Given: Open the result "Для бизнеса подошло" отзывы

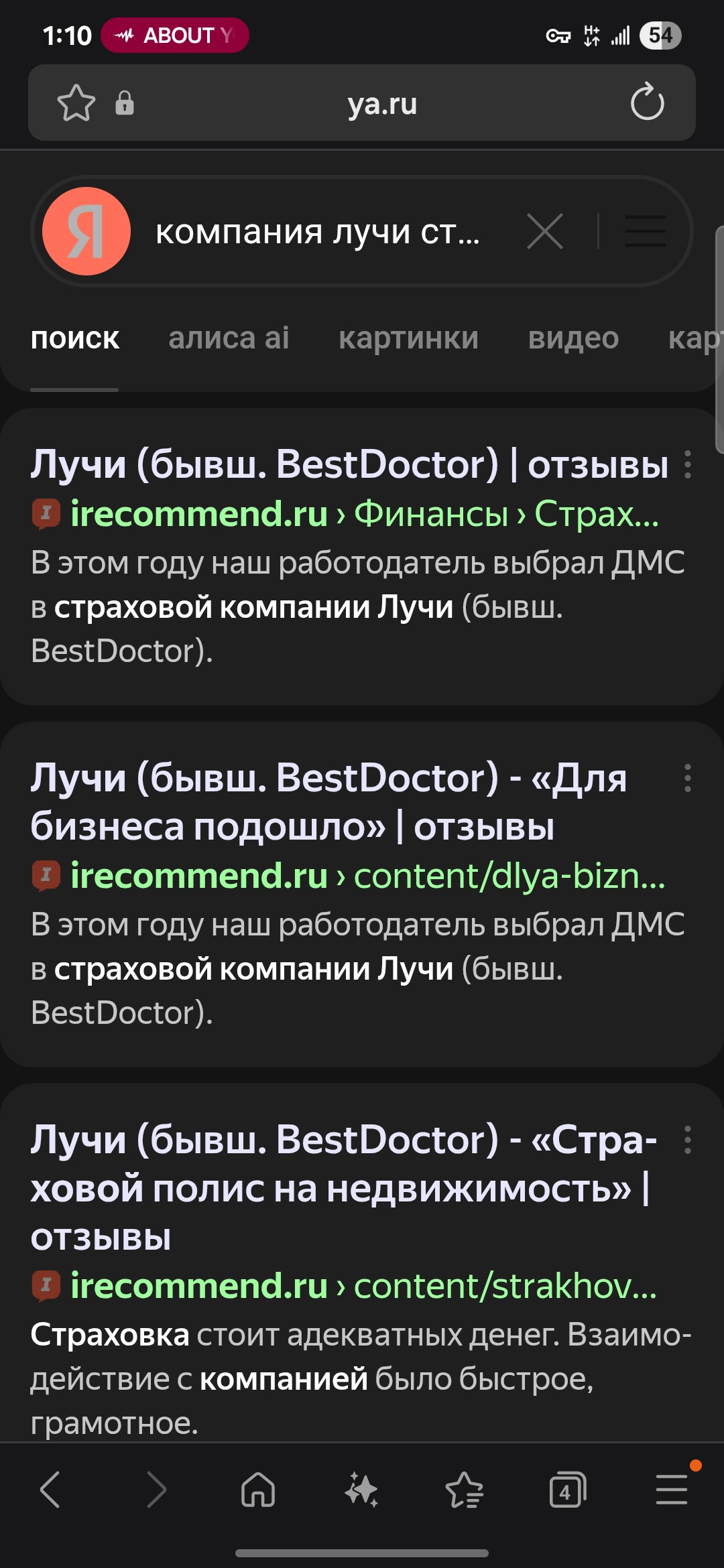Looking at the screenshot, I should tap(328, 801).
